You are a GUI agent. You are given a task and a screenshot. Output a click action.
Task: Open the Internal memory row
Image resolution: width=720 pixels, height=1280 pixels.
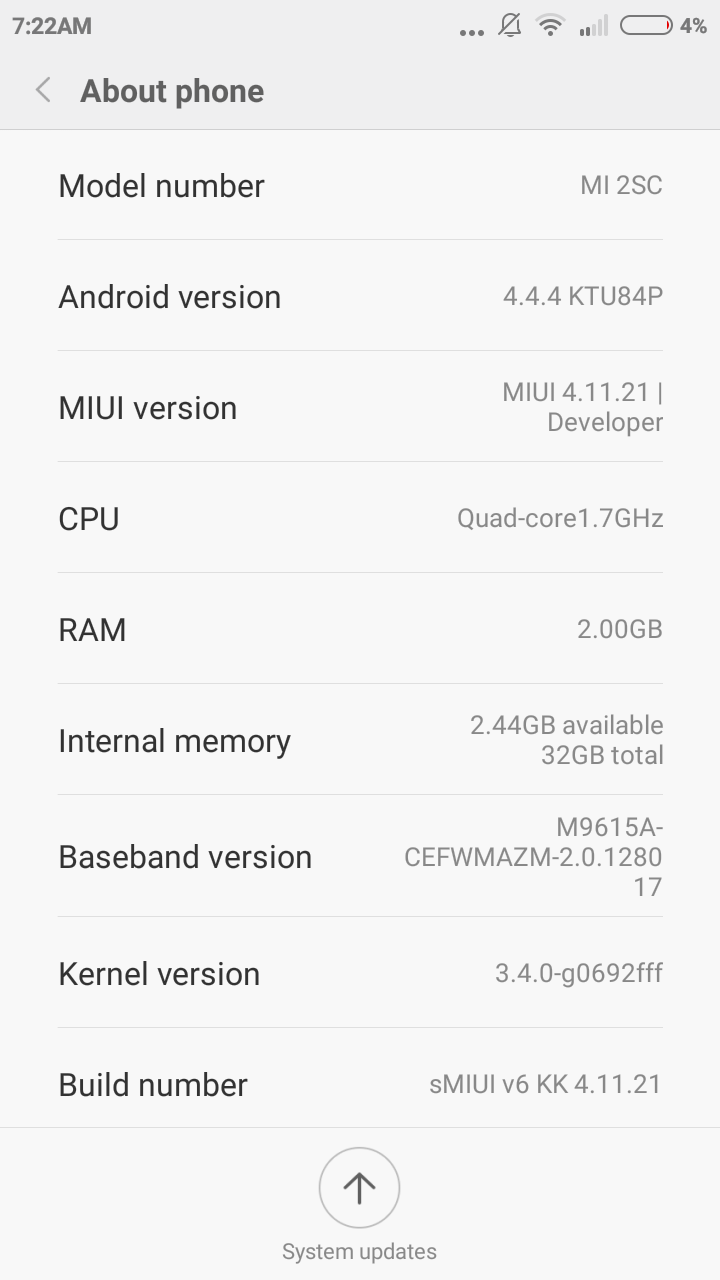[360, 740]
